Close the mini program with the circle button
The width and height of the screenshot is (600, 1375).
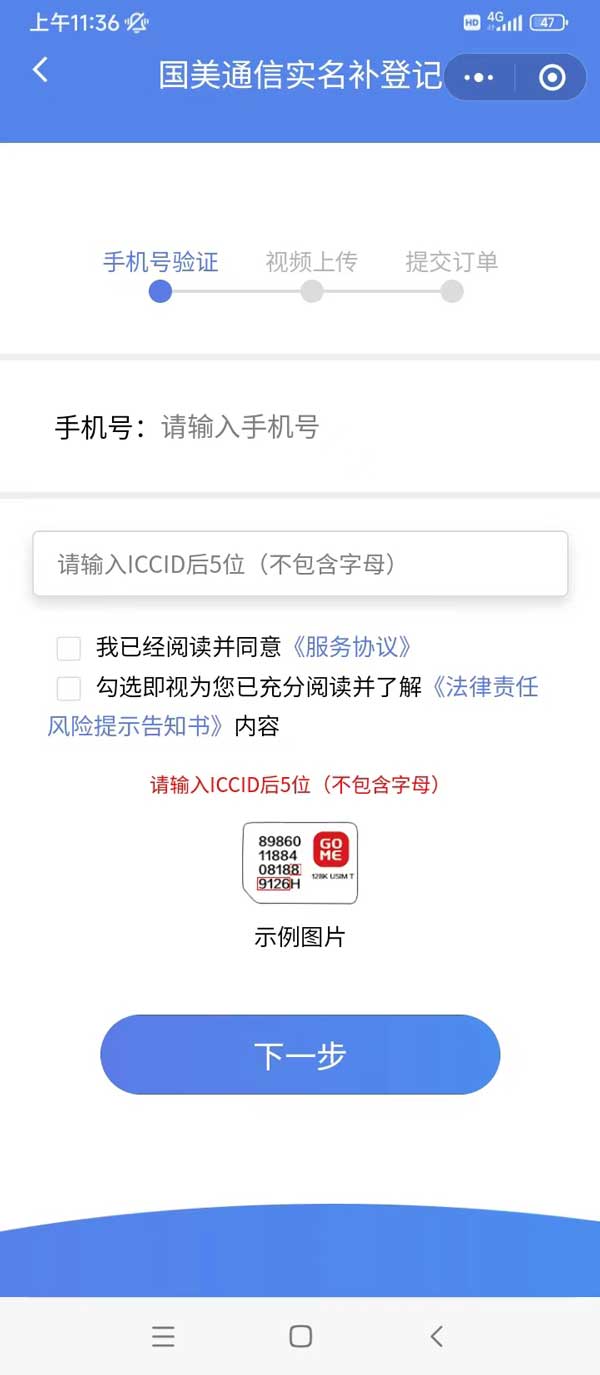pyautogui.click(x=552, y=78)
